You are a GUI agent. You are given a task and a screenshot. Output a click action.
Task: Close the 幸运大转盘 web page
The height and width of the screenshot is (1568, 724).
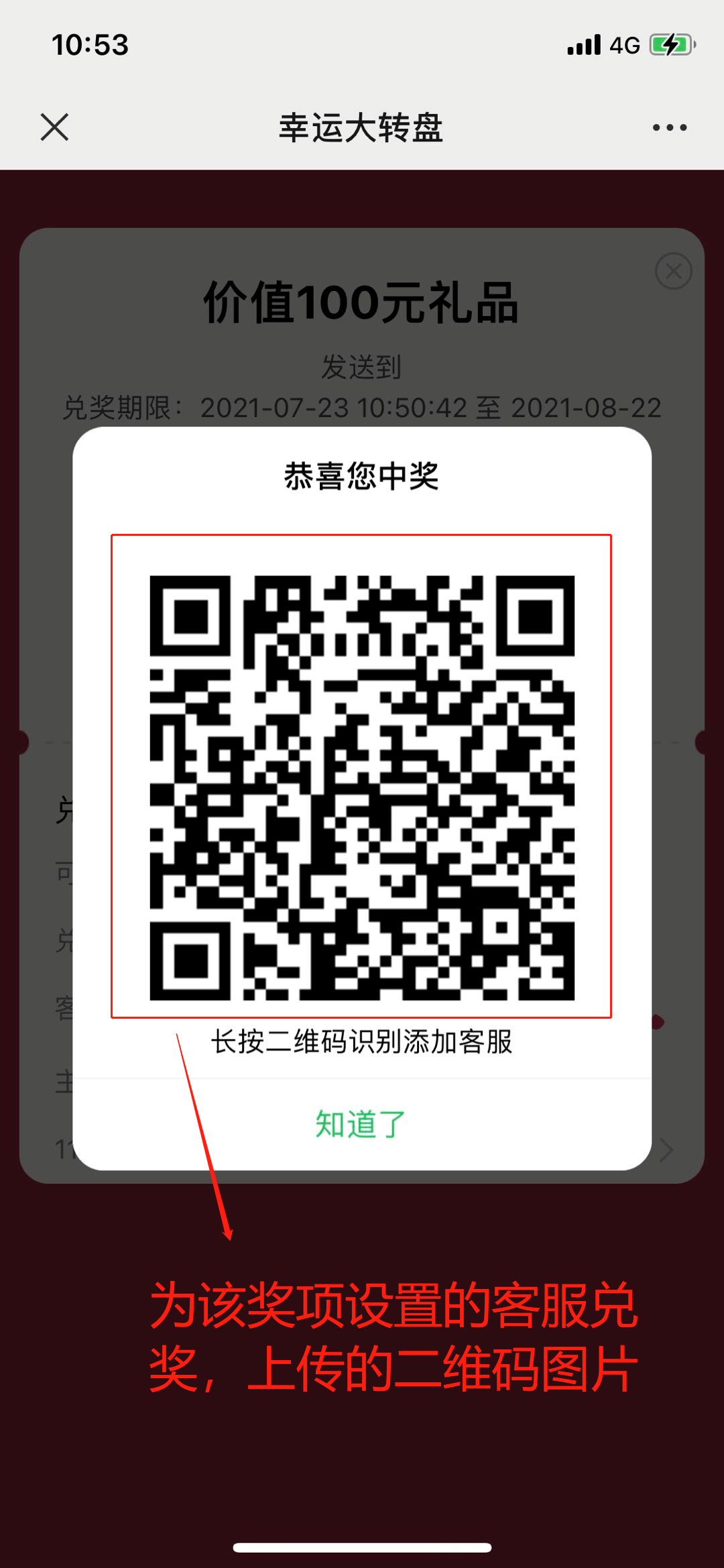tap(54, 127)
